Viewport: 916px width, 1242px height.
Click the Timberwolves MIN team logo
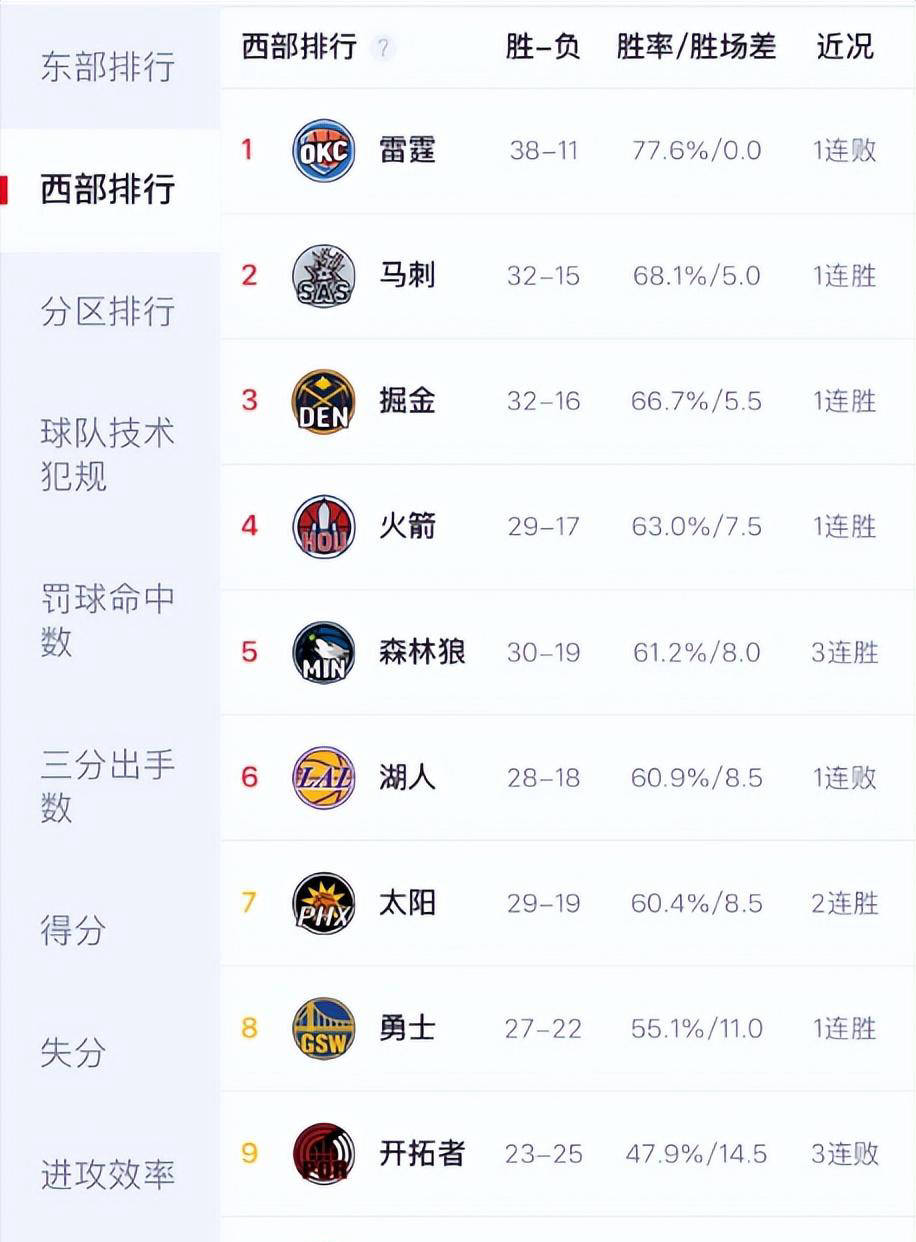click(323, 652)
